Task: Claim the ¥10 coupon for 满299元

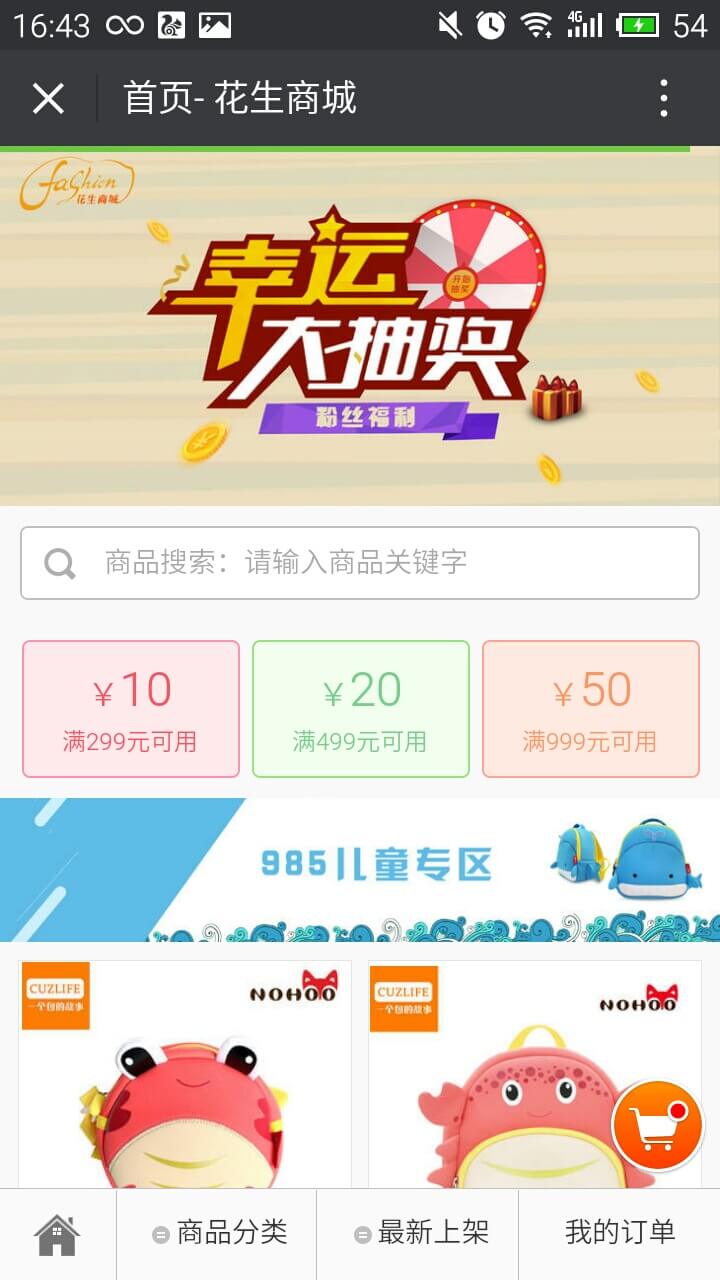Action: (131, 709)
